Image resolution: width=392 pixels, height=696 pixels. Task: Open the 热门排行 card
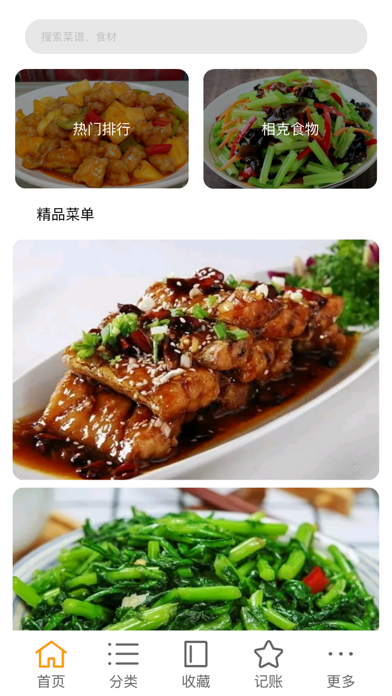point(102,128)
